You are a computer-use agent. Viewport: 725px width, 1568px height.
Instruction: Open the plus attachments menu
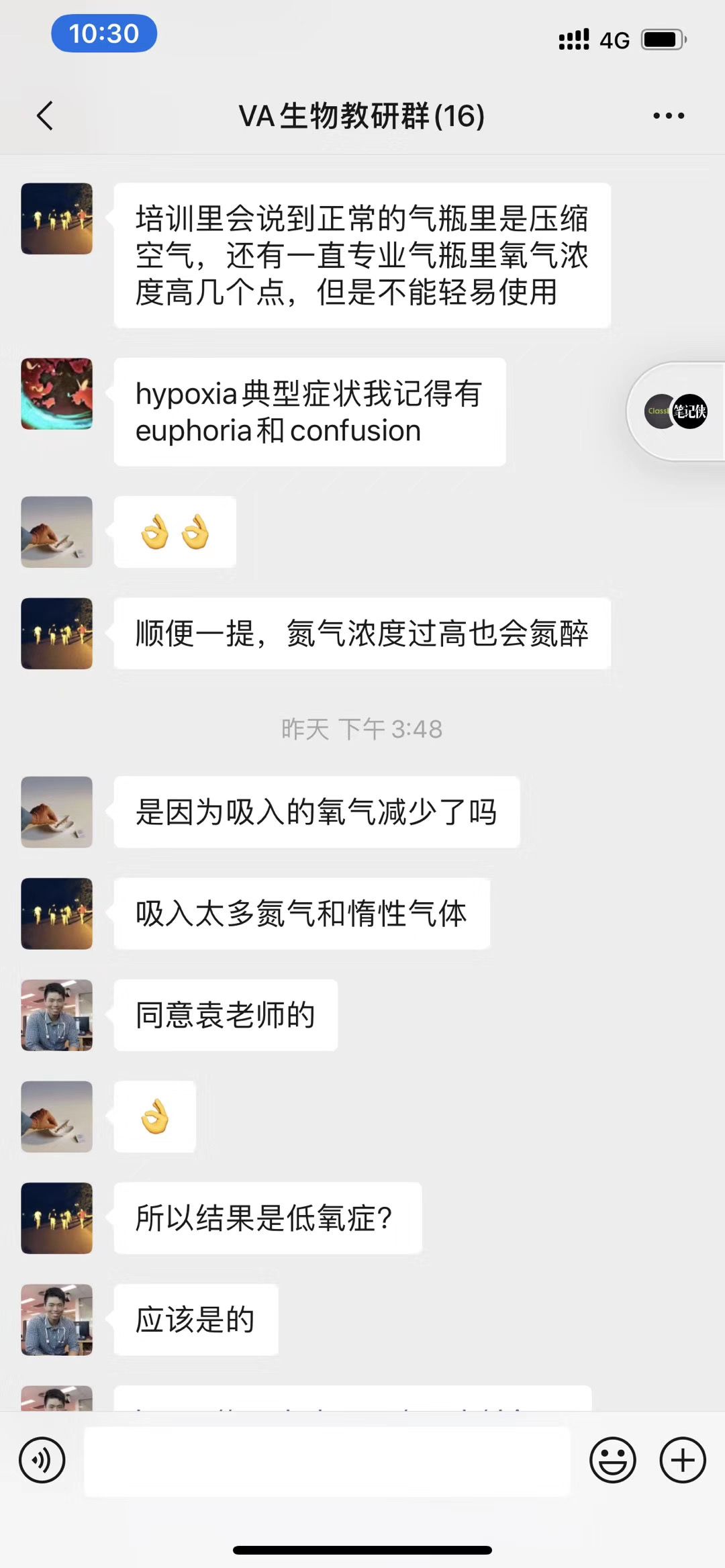(682, 1460)
